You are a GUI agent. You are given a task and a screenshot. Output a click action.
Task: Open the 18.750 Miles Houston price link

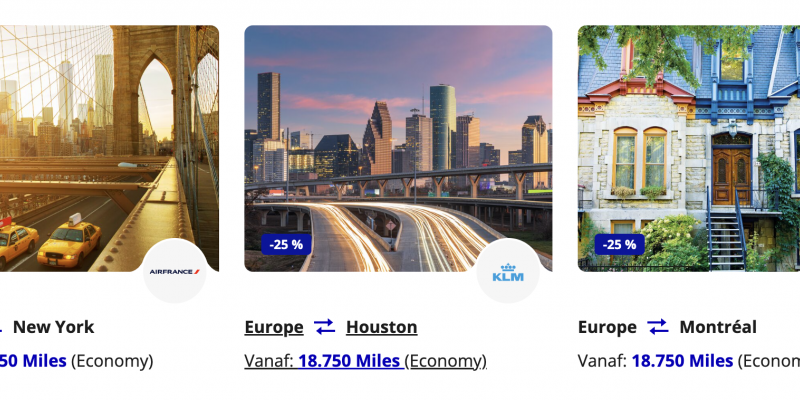349,361
